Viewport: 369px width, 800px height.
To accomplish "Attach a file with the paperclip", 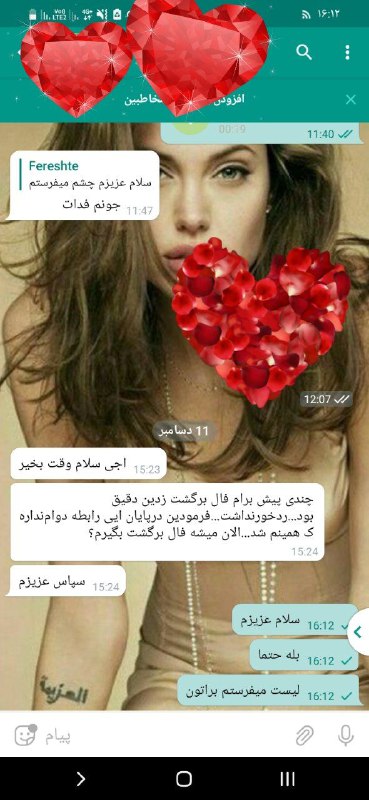I will click(305, 736).
